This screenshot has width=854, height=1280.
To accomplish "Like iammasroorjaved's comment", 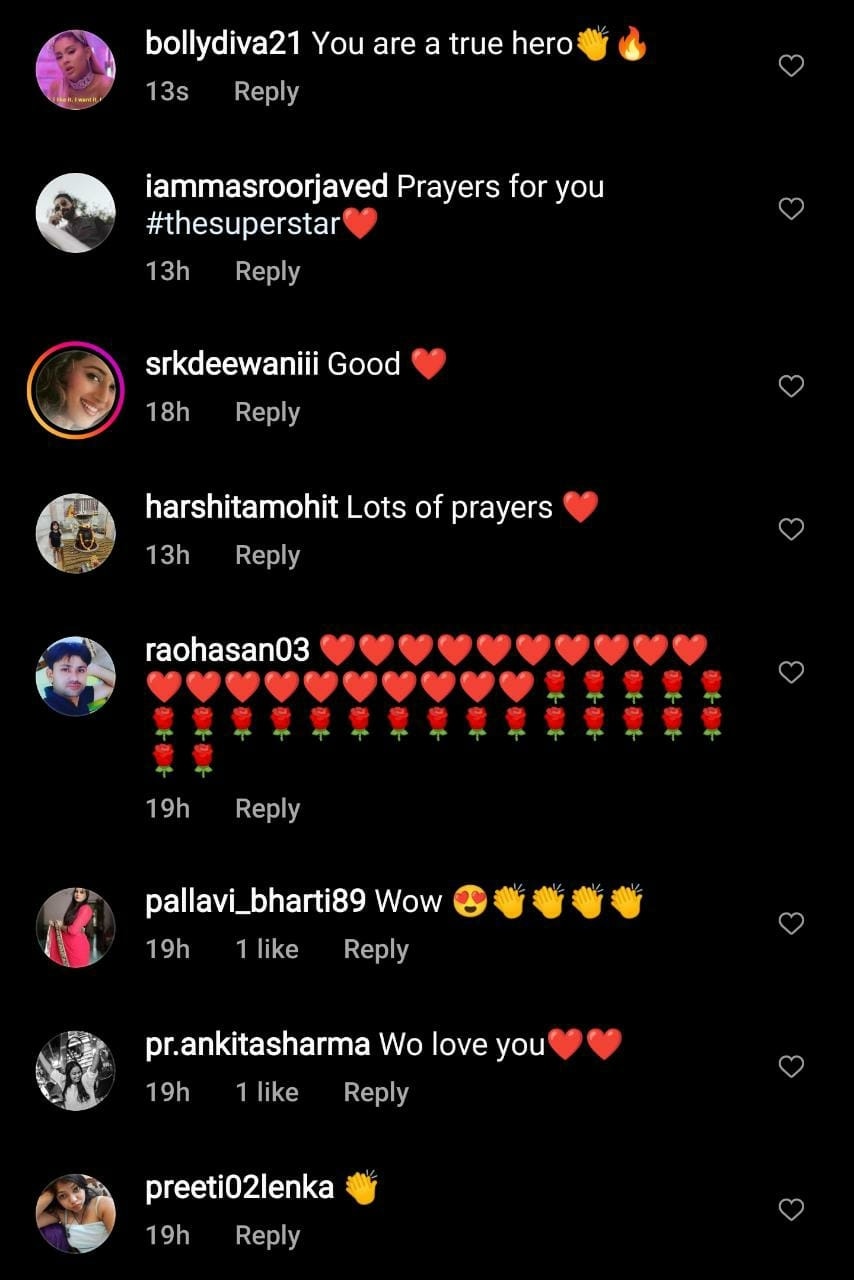I will tap(791, 209).
